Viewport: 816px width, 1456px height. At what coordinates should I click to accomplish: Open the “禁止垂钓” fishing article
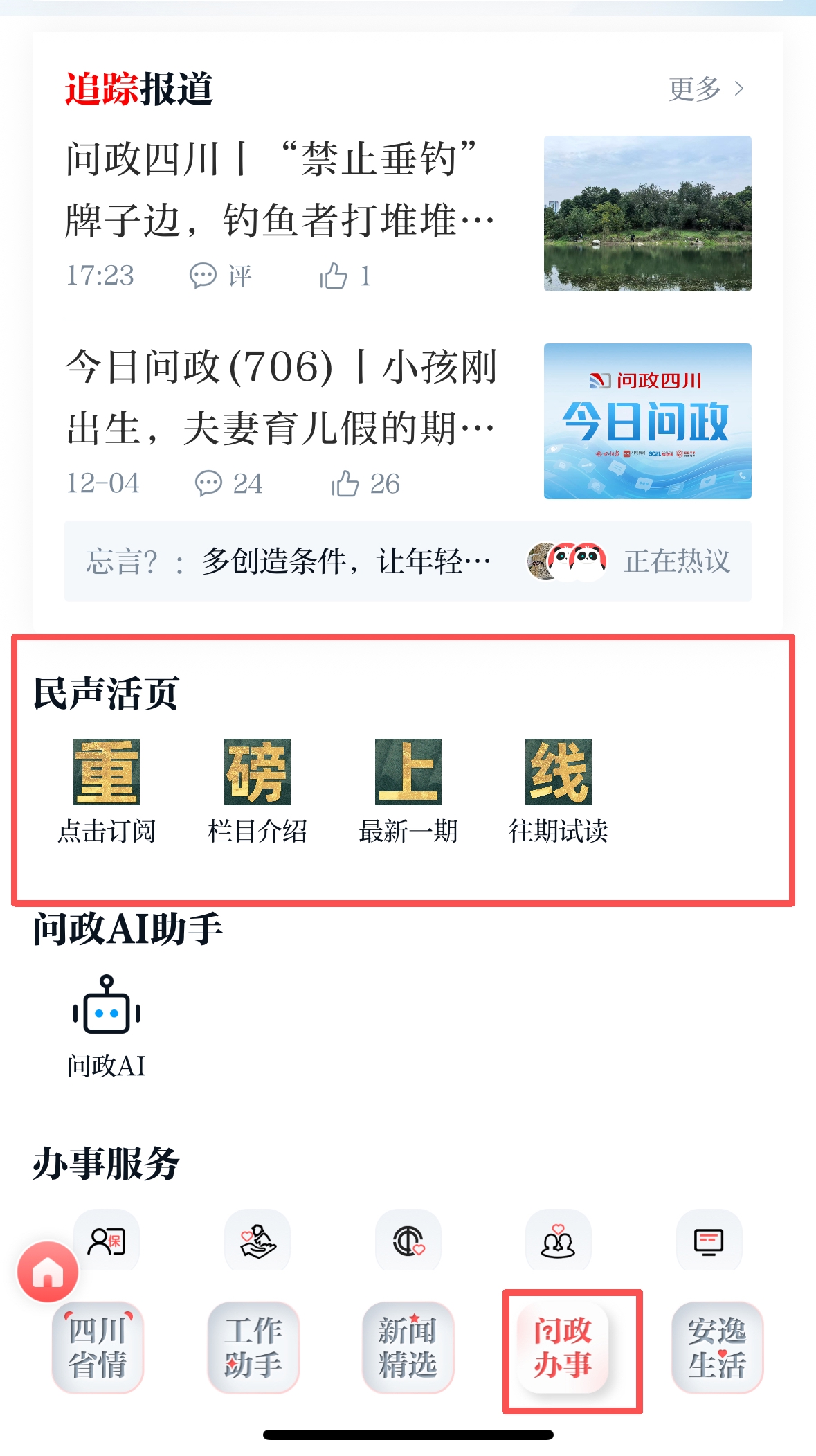pos(280,189)
